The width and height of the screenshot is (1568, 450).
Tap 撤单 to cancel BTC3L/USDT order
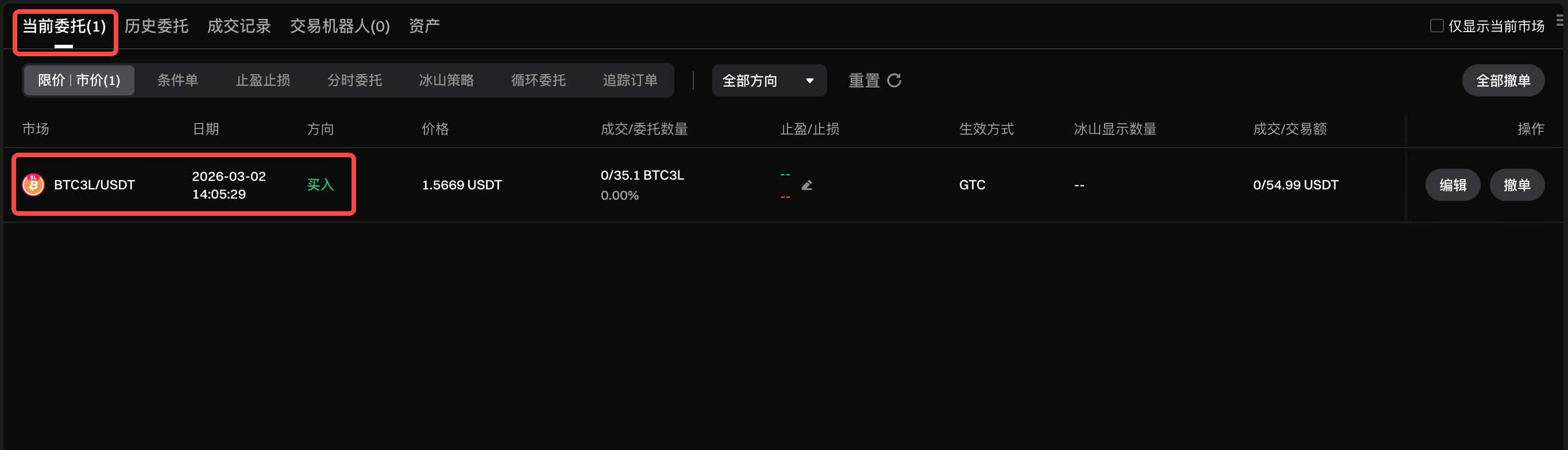1516,185
